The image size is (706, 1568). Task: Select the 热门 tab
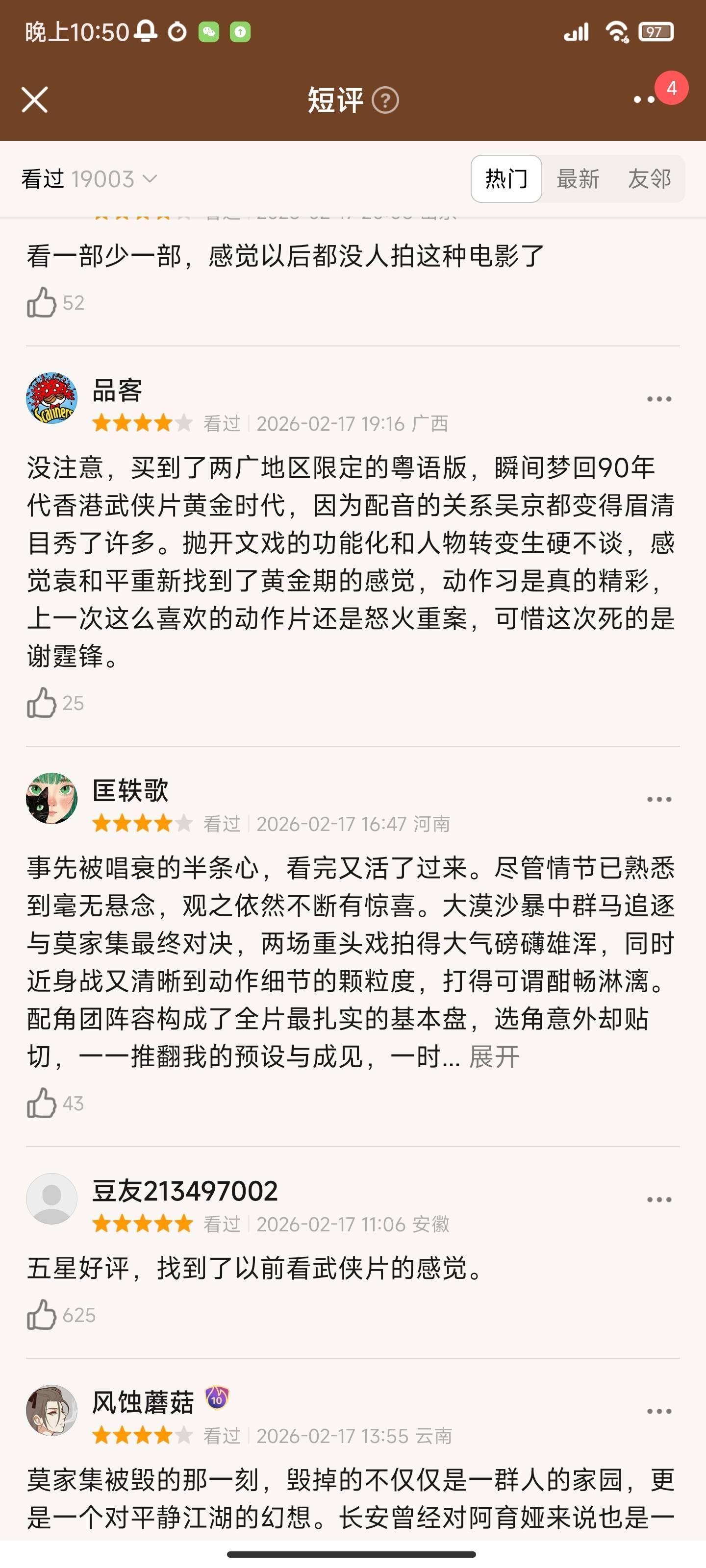pyautogui.click(x=505, y=179)
